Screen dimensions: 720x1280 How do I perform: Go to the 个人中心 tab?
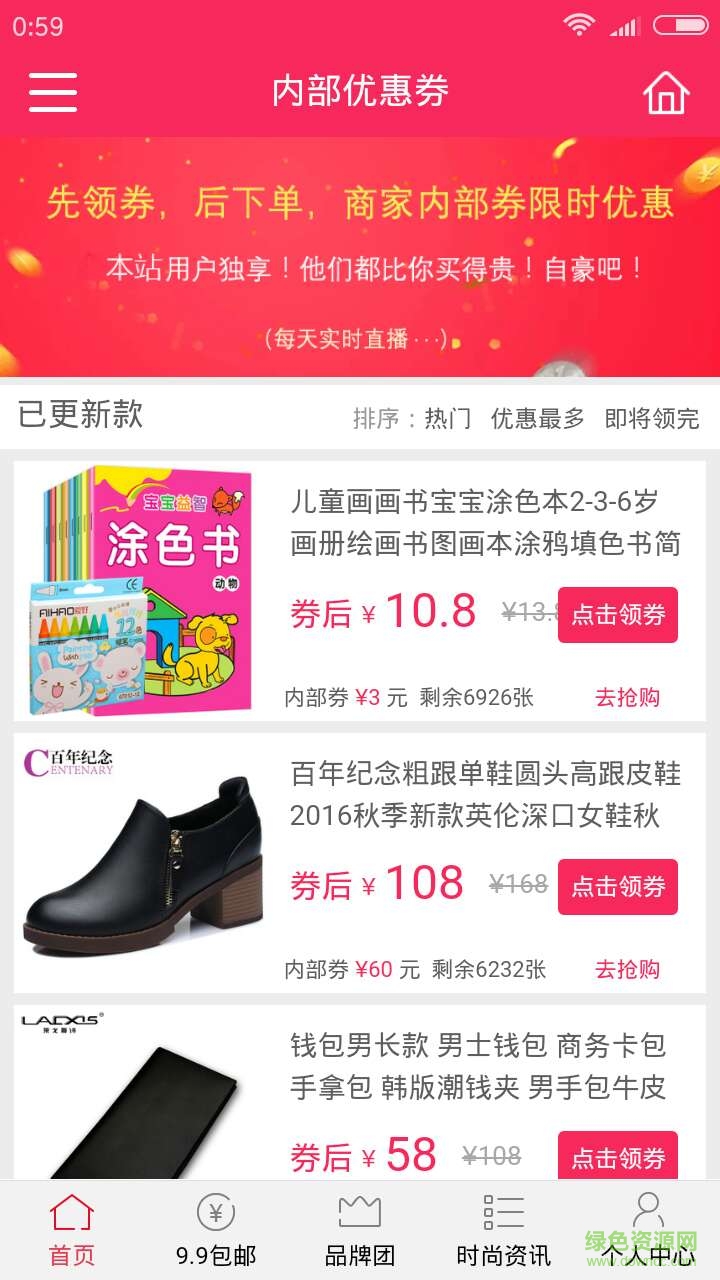648,1230
